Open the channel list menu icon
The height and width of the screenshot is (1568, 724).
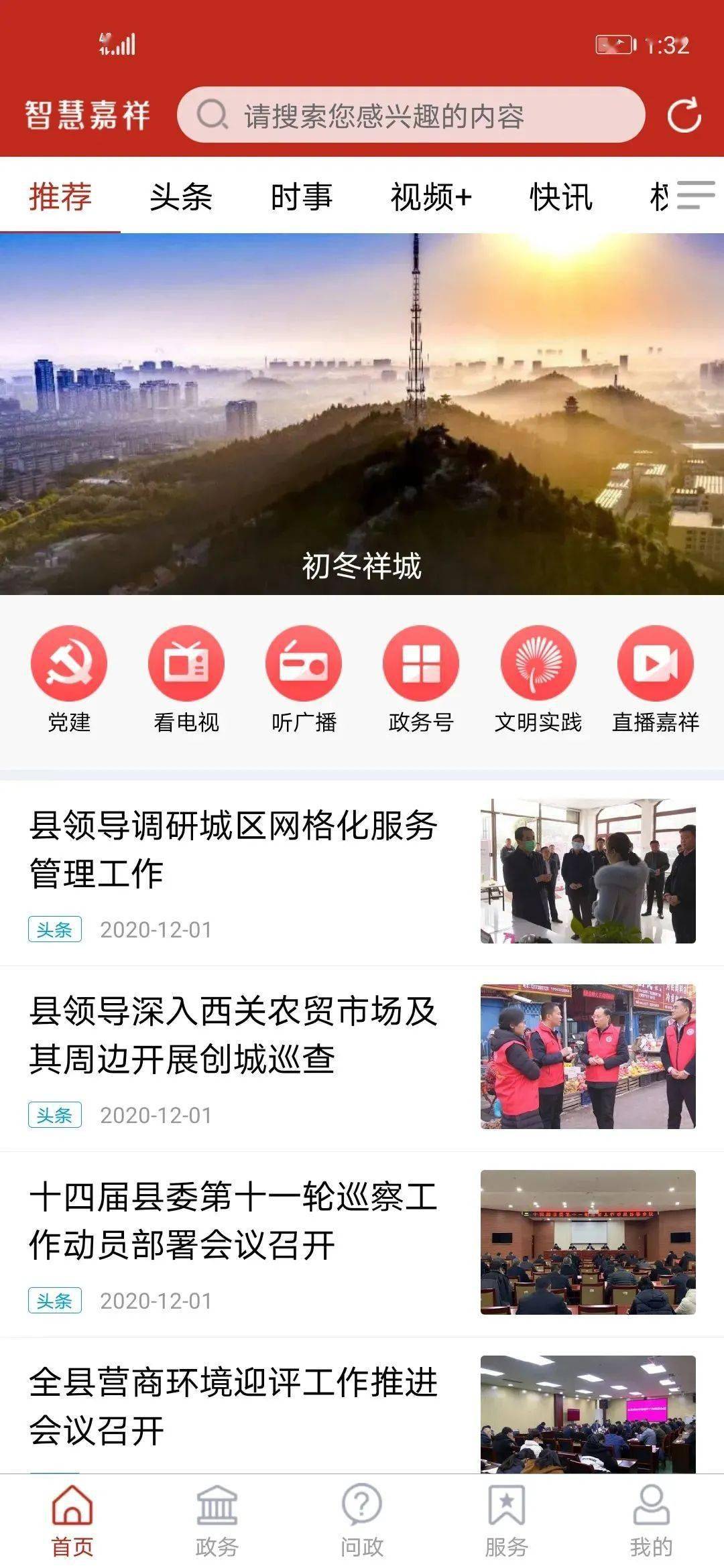[x=695, y=196]
